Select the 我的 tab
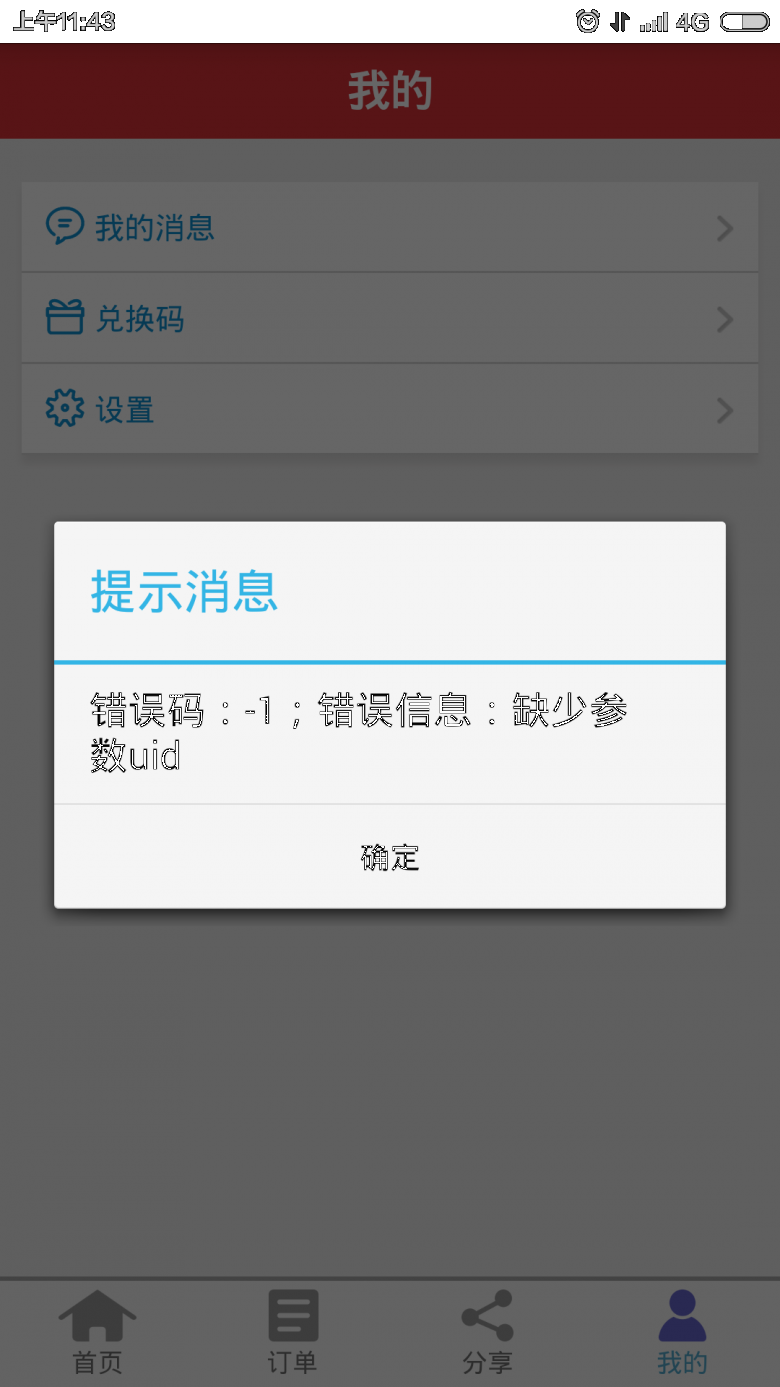The height and width of the screenshot is (1387, 780). (682, 1332)
